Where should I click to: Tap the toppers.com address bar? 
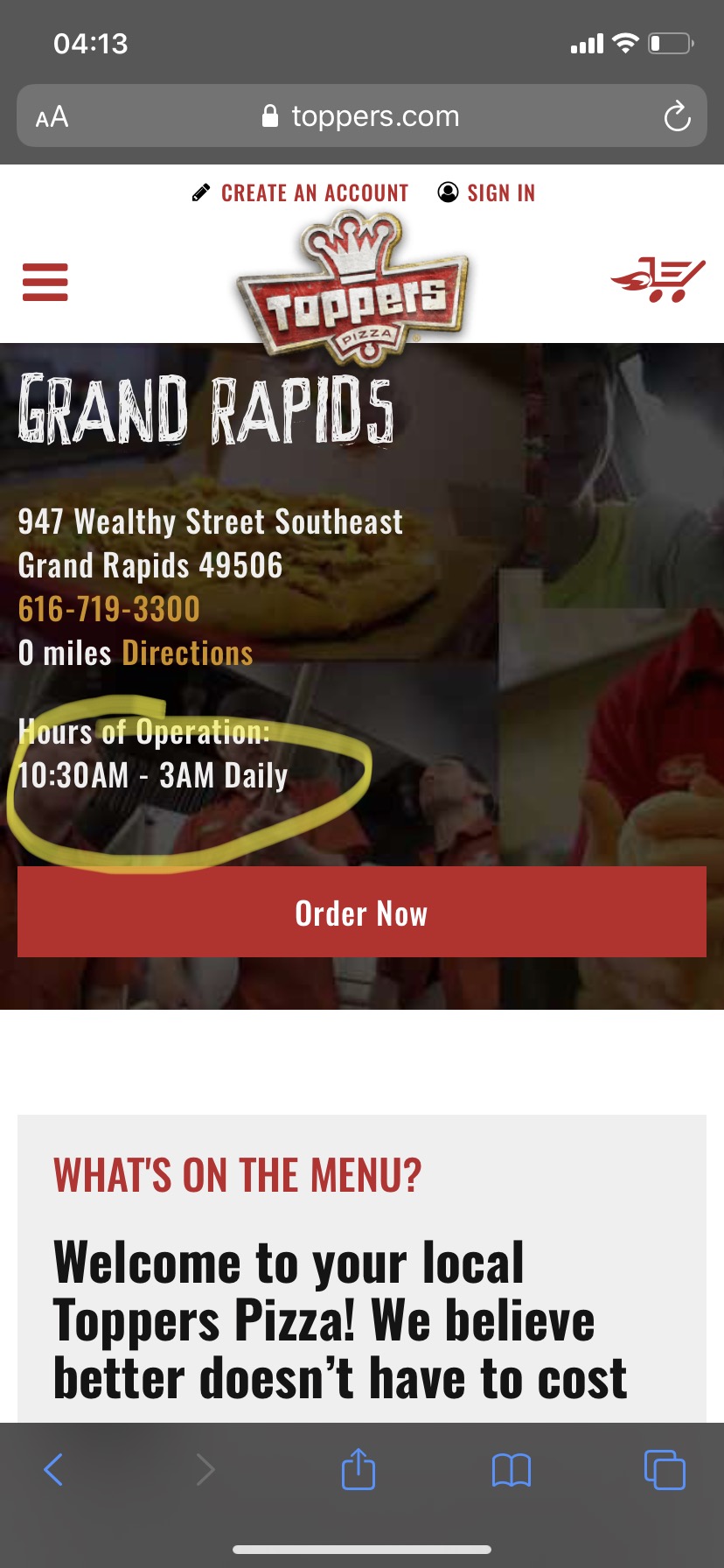pyautogui.click(x=362, y=116)
